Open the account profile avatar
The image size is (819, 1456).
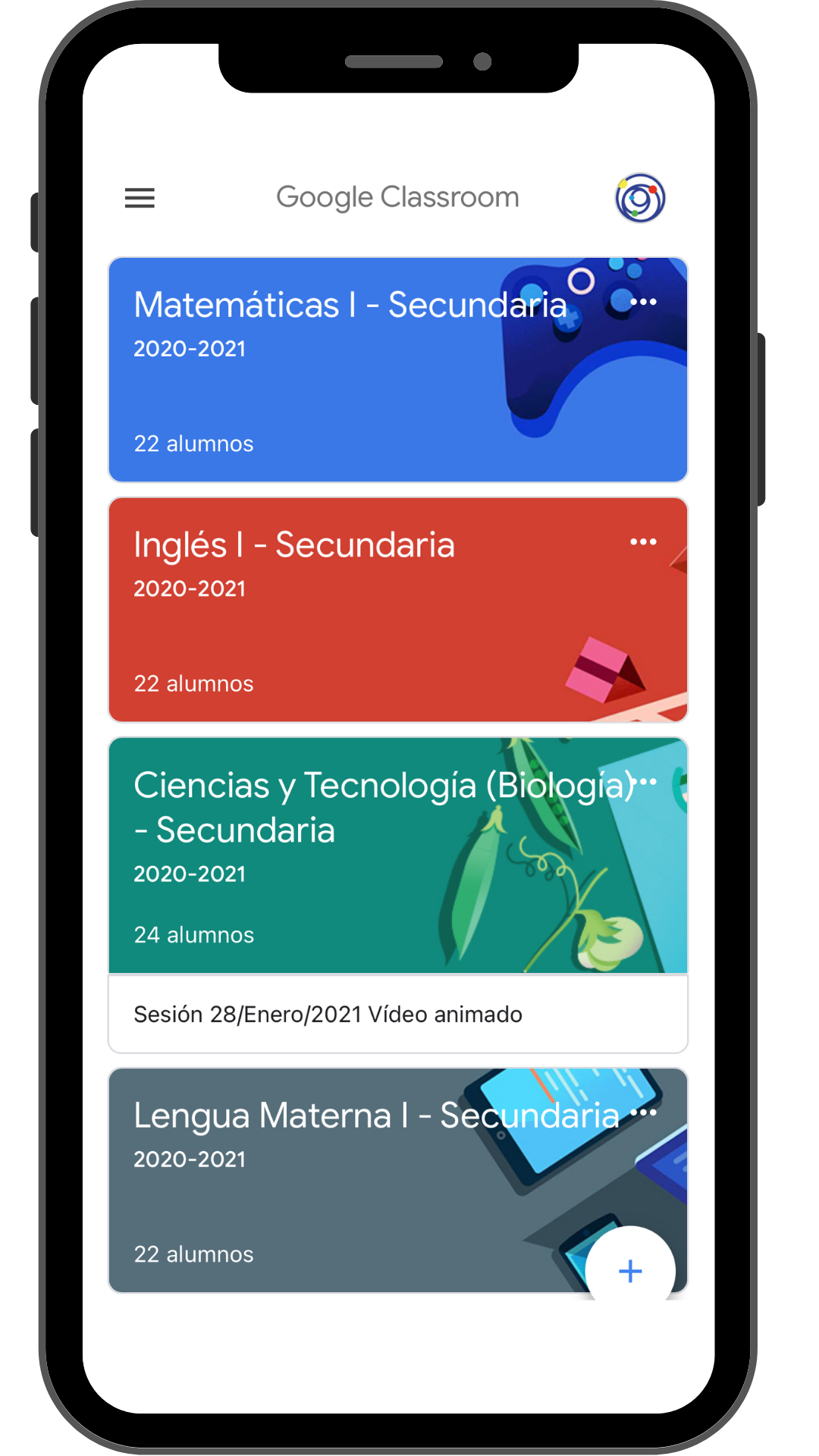[640, 198]
